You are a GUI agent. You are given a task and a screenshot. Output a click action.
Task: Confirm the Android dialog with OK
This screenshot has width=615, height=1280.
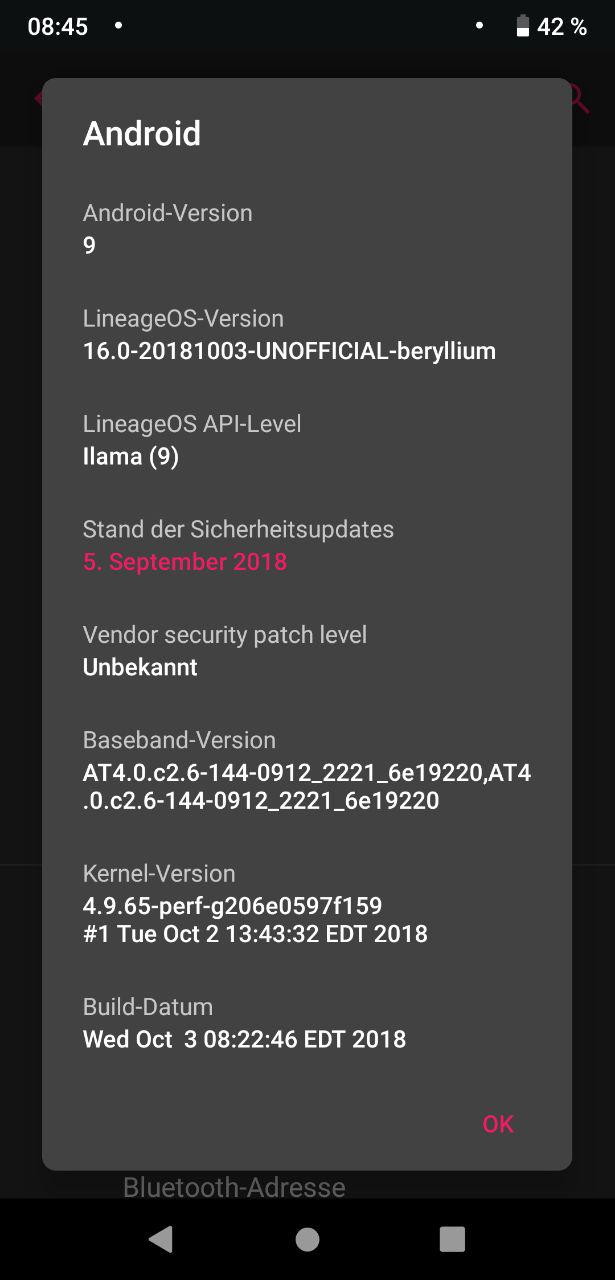click(x=497, y=1124)
